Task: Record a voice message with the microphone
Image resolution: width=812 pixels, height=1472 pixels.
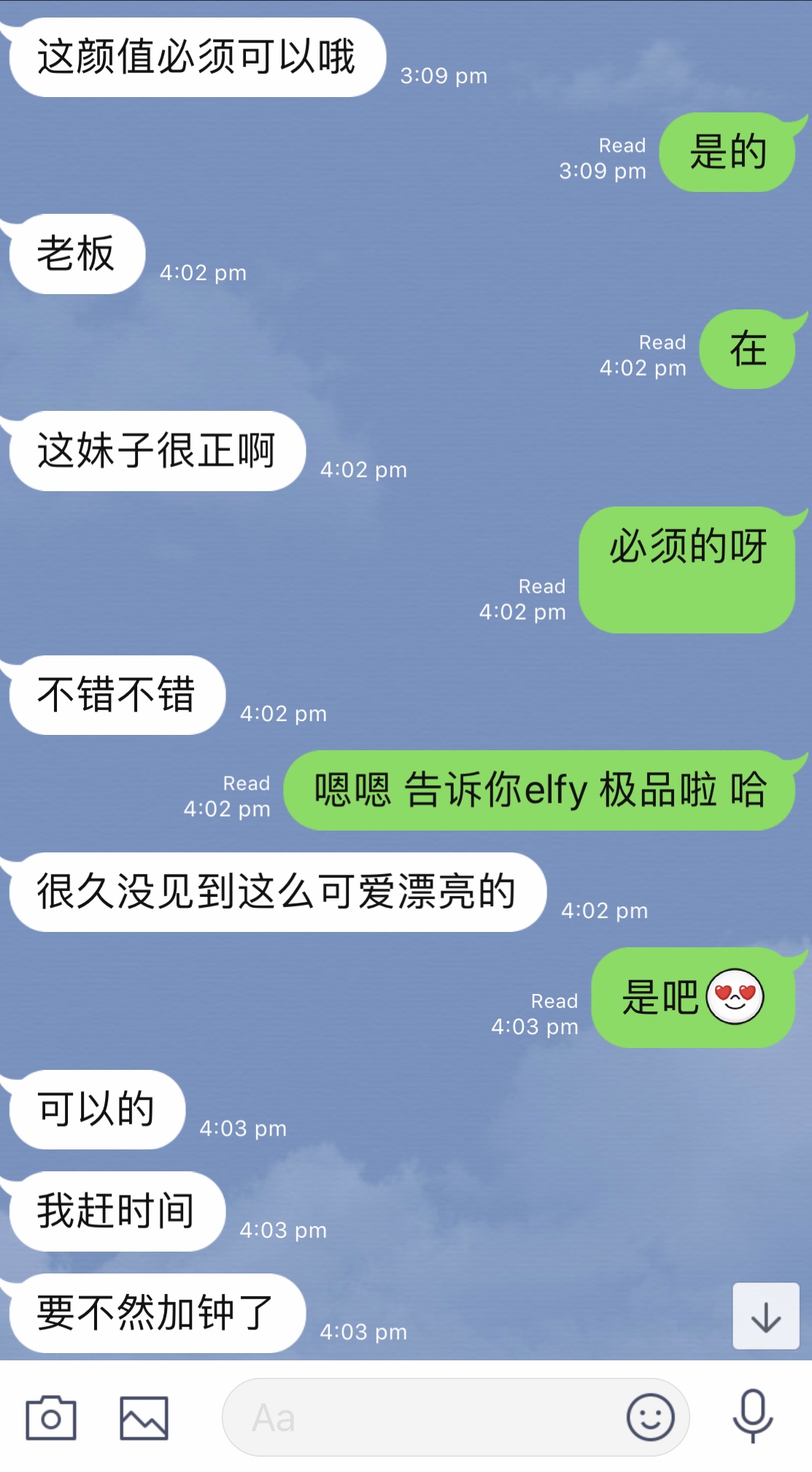Action: 752,1416
